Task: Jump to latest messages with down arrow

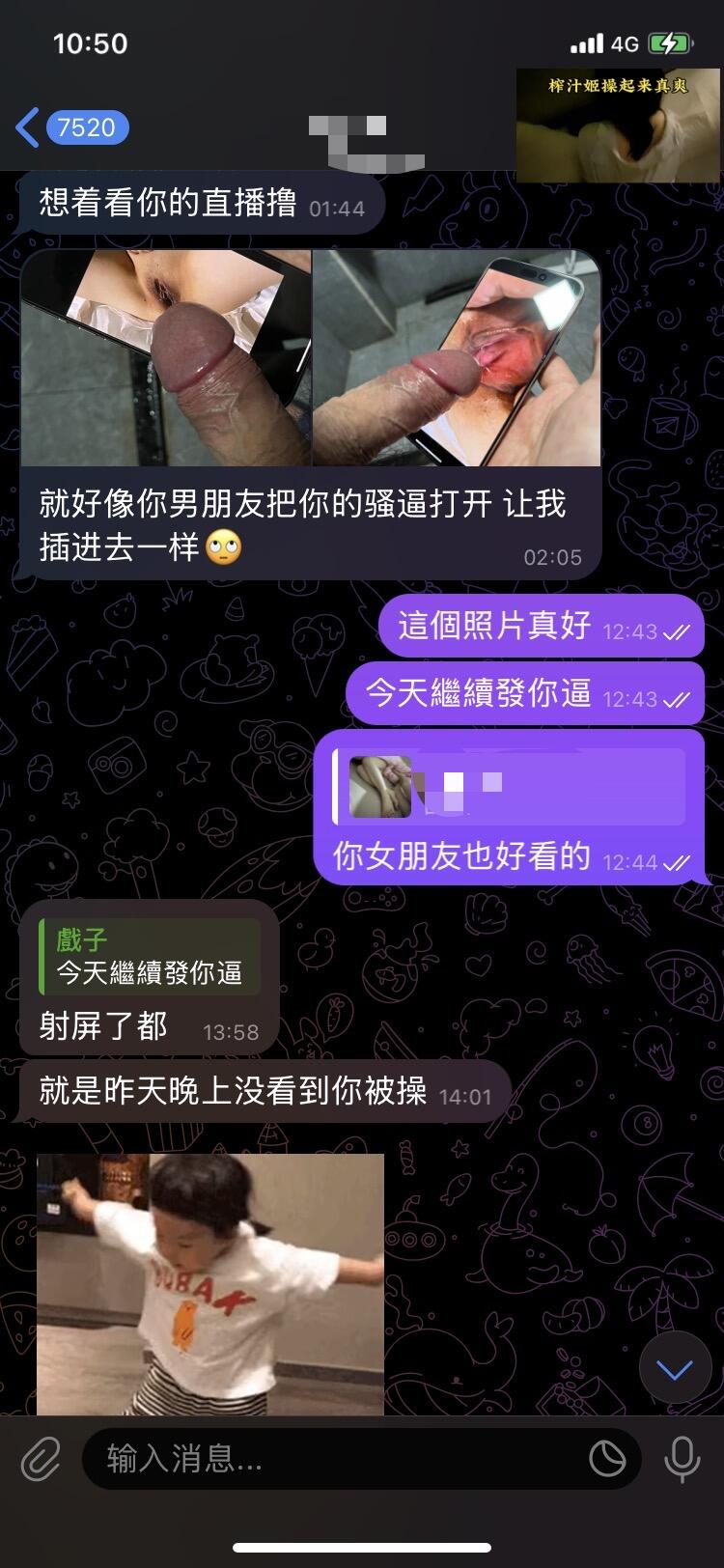Action: click(x=674, y=1368)
